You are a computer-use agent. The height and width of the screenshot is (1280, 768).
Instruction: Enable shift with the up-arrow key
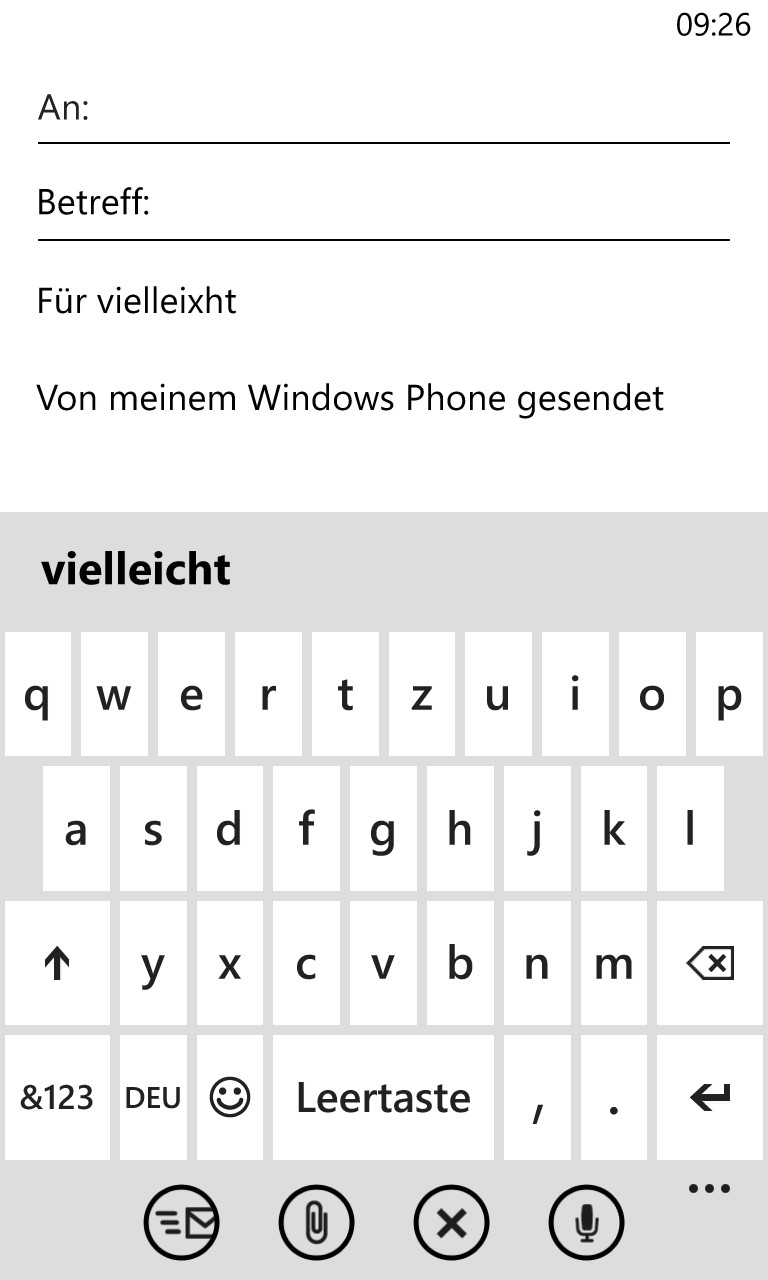57,963
